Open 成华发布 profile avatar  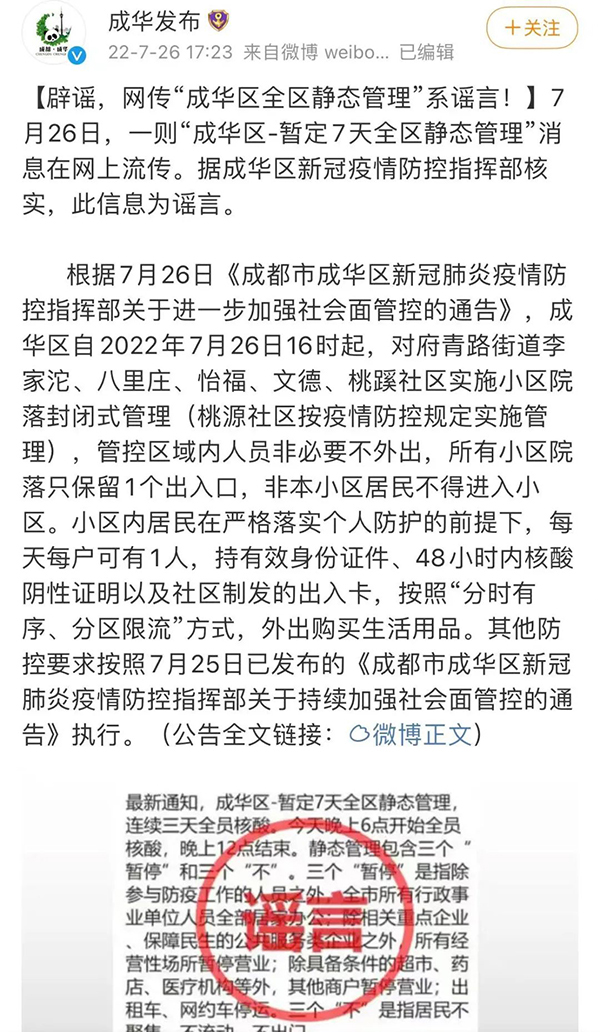(53, 32)
